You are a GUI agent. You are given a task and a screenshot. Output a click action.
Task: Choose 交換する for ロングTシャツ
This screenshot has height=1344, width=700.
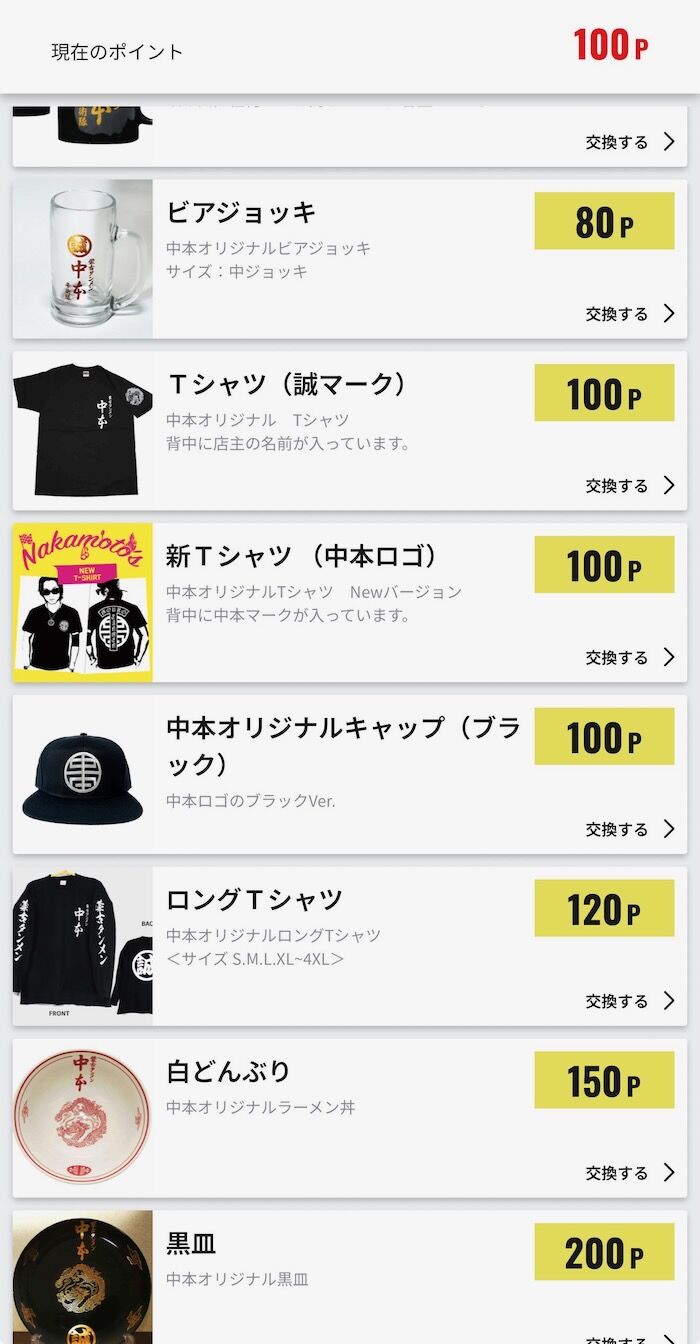[x=630, y=1002]
